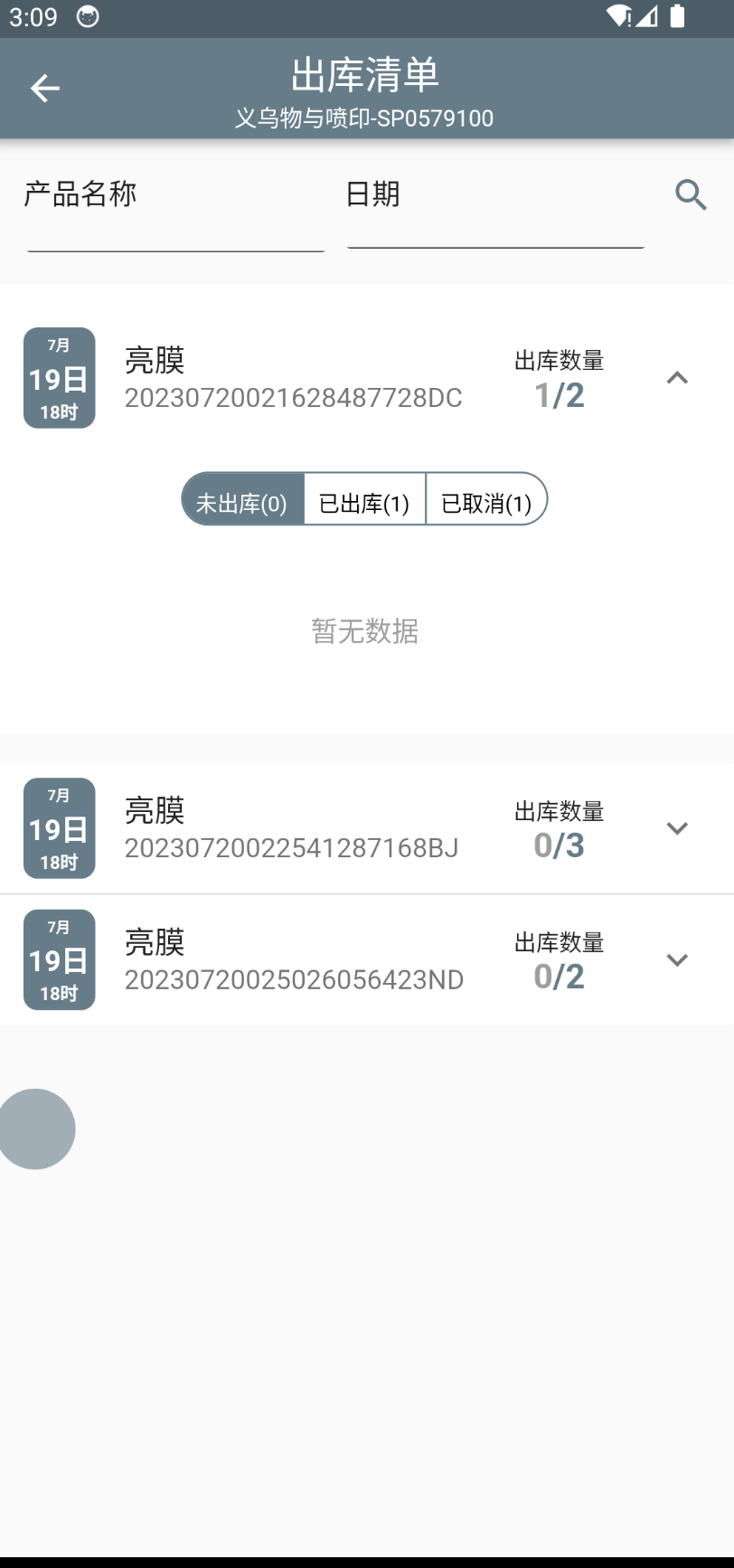Expand order 20230720022541287168BJ details
The image size is (734, 1568).
tap(677, 827)
